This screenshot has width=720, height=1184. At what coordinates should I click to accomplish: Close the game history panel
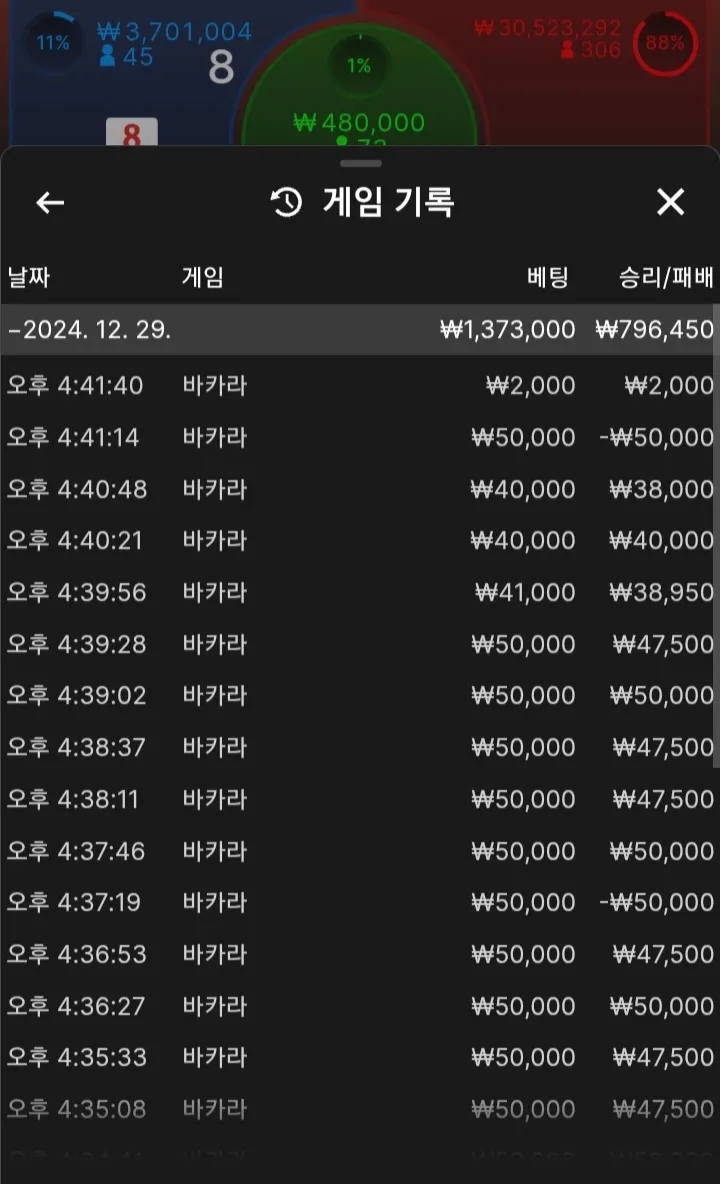[670, 202]
